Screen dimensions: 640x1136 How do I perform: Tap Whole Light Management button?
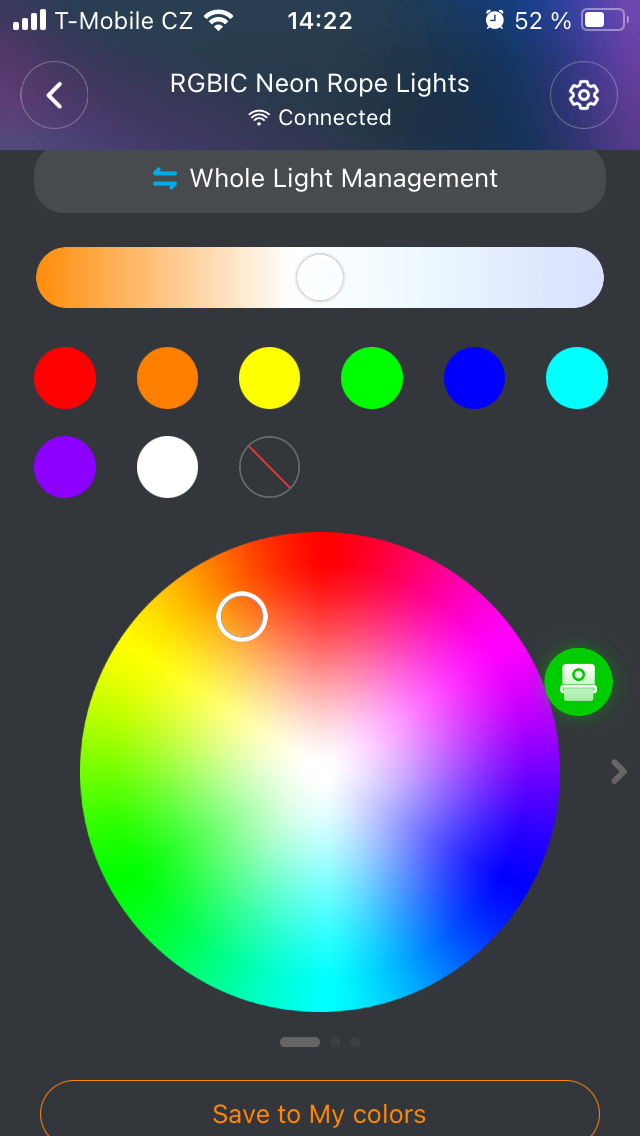point(320,179)
